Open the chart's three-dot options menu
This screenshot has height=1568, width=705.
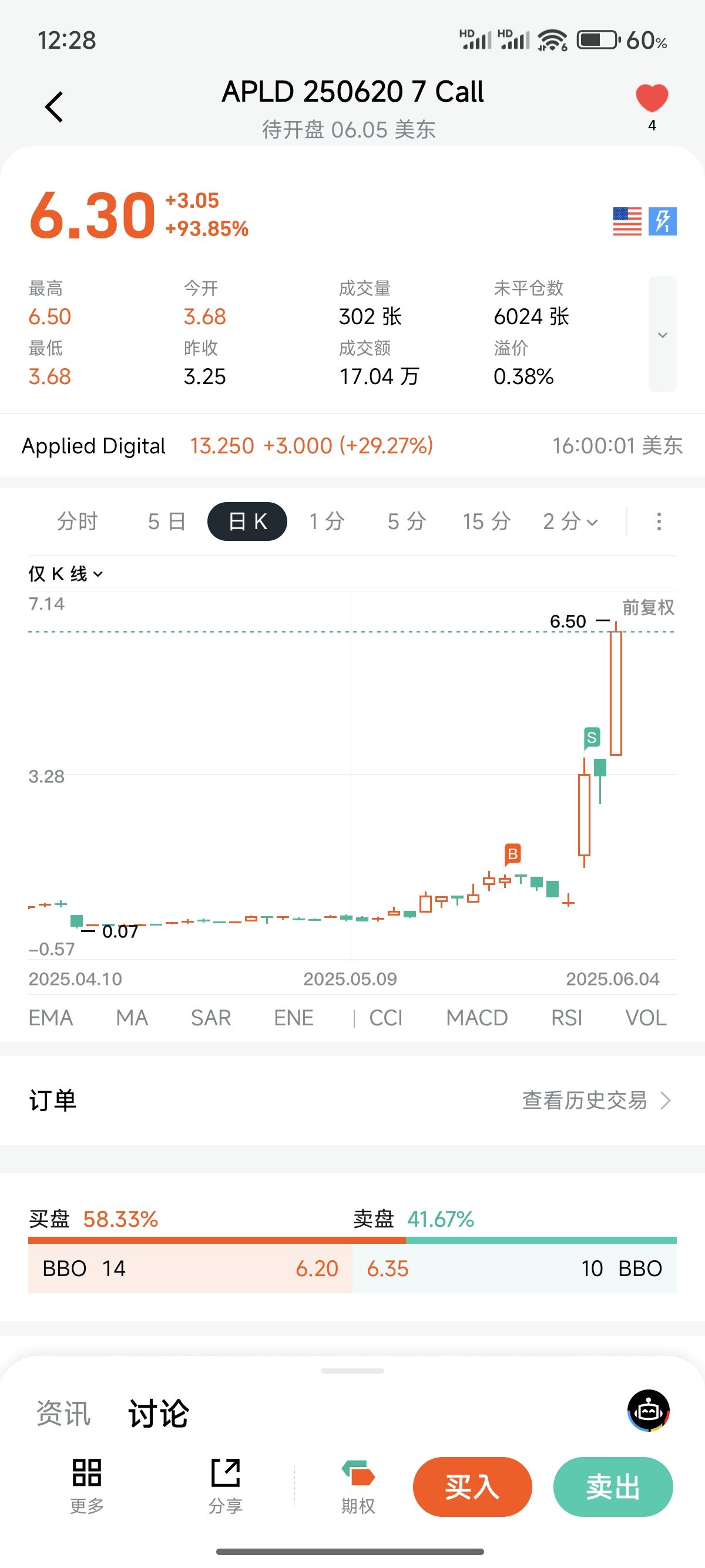(659, 521)
